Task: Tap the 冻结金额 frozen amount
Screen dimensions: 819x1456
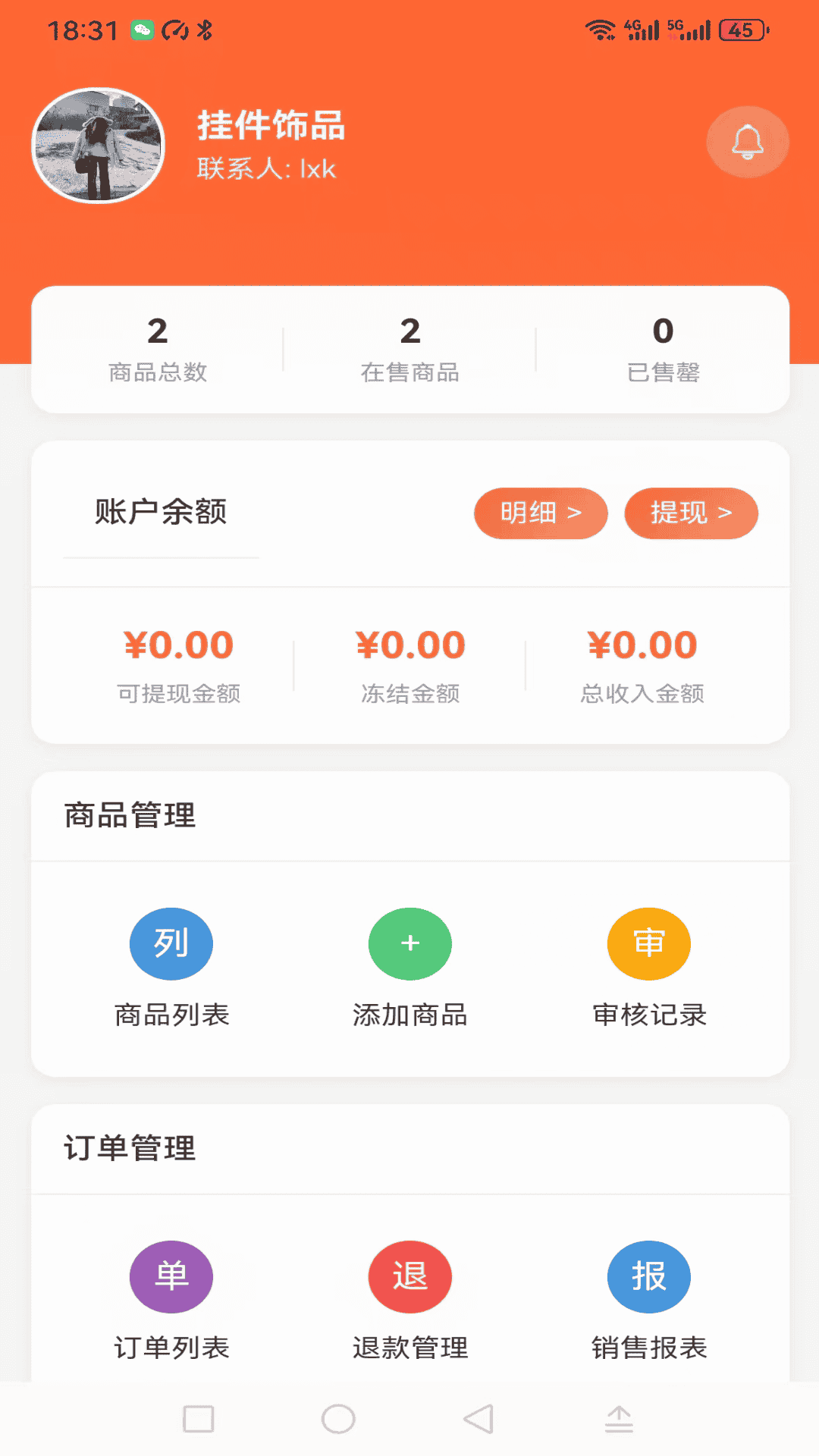Action: [409, 664]
